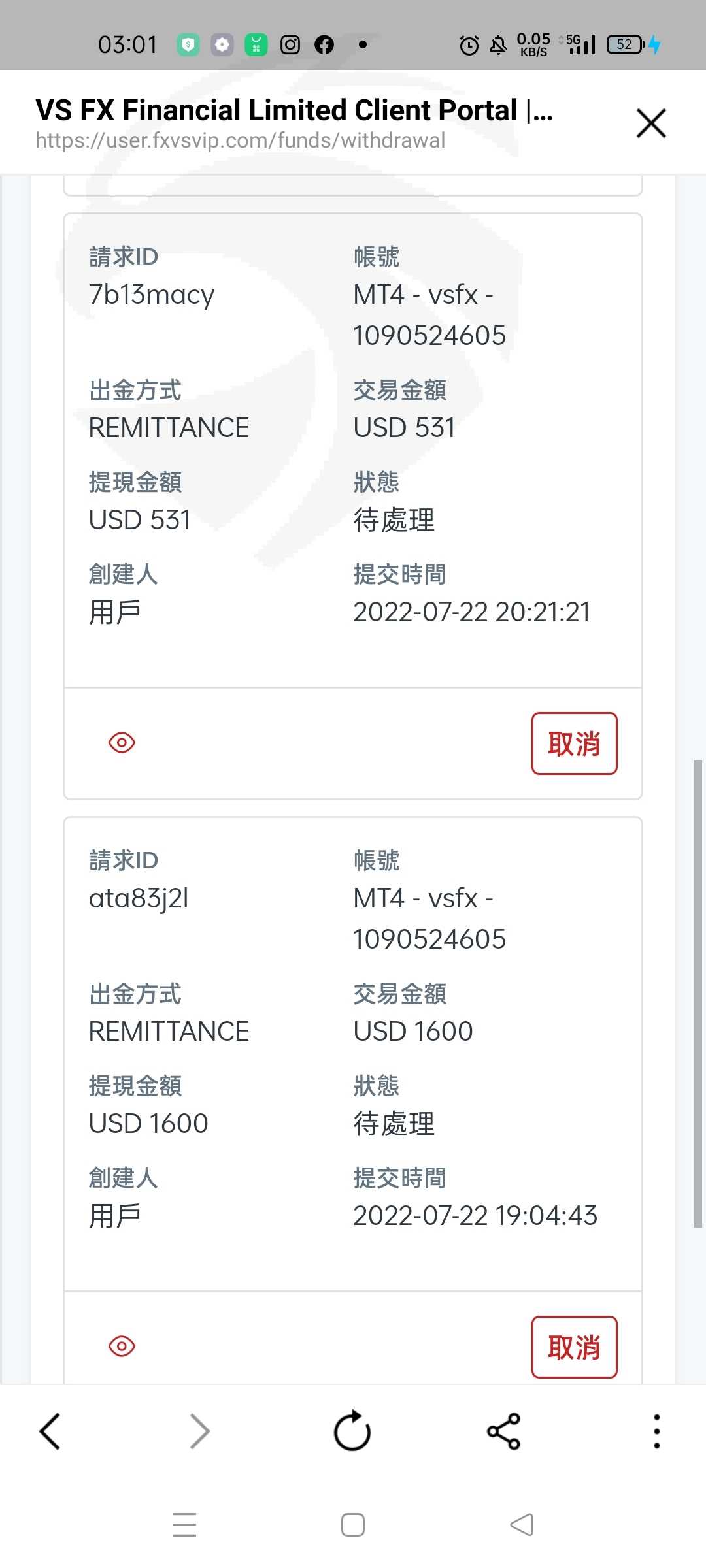Reload the withdrawal page
Viewport: 706px width, 1568px height.
click(x=352, y=1431)
